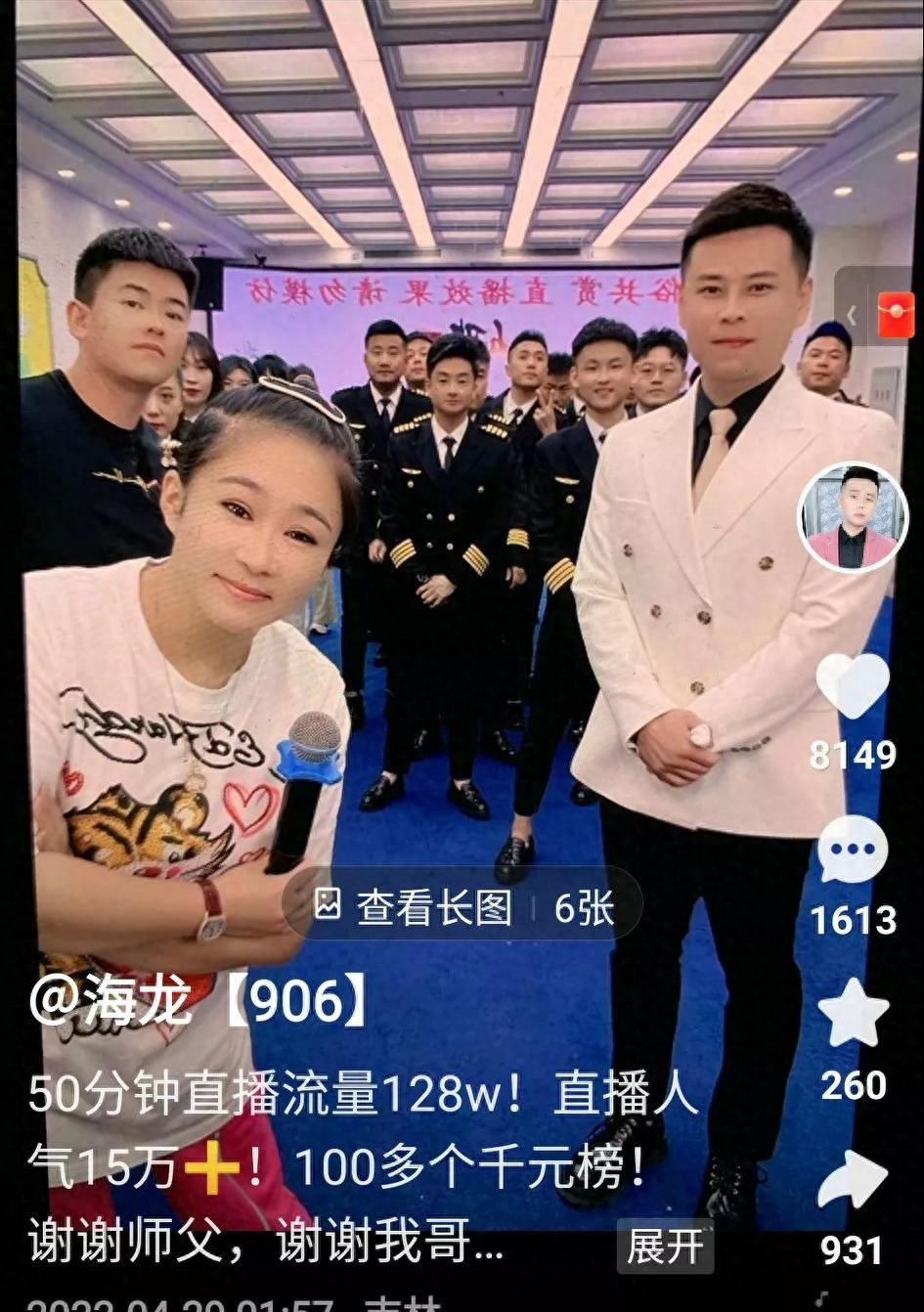Share this post via arrow icon

pos(852,1180)
